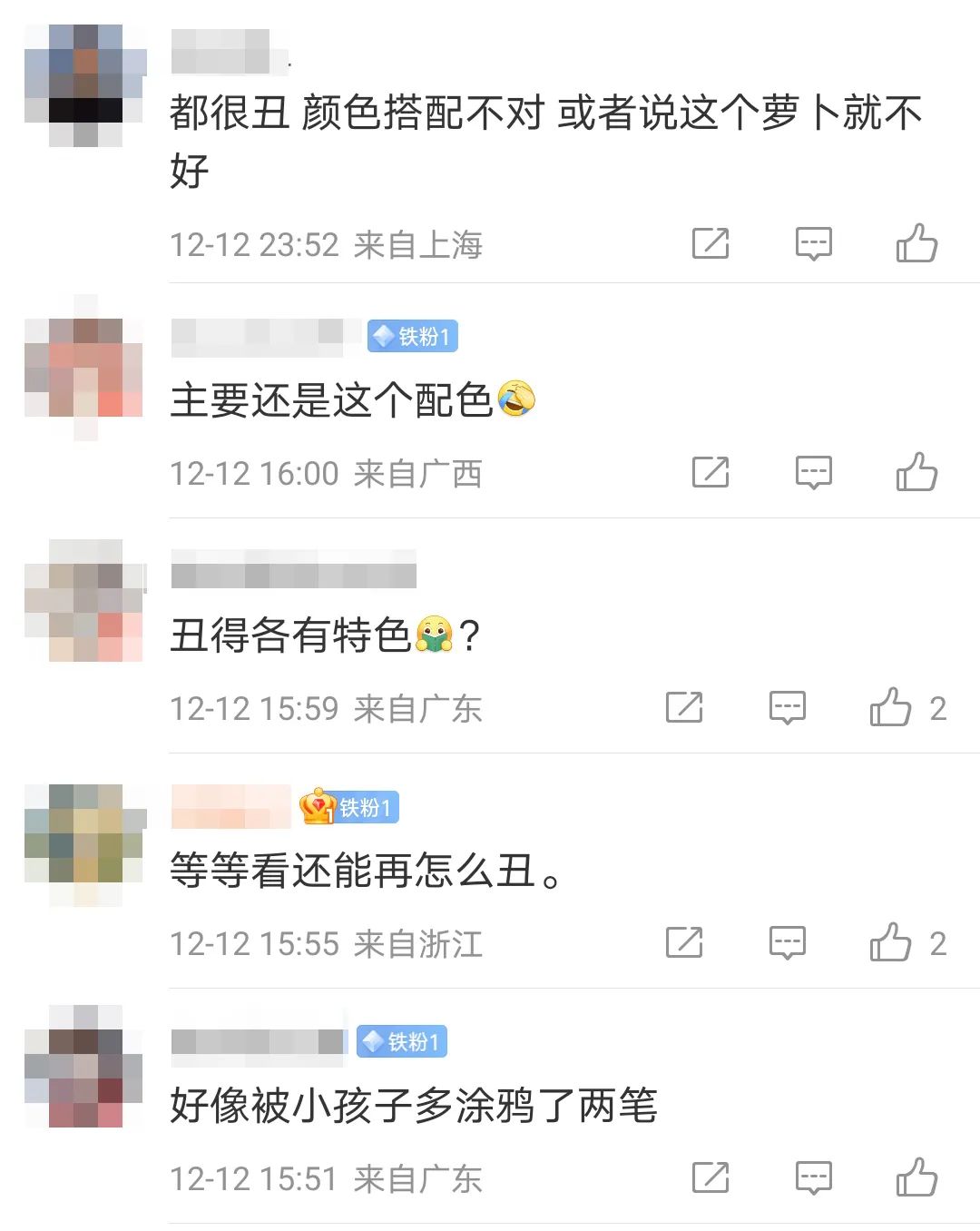Repost the comment 主要还是这个配色
Viewport: 980px width, 1231px height.
point(710,472)
